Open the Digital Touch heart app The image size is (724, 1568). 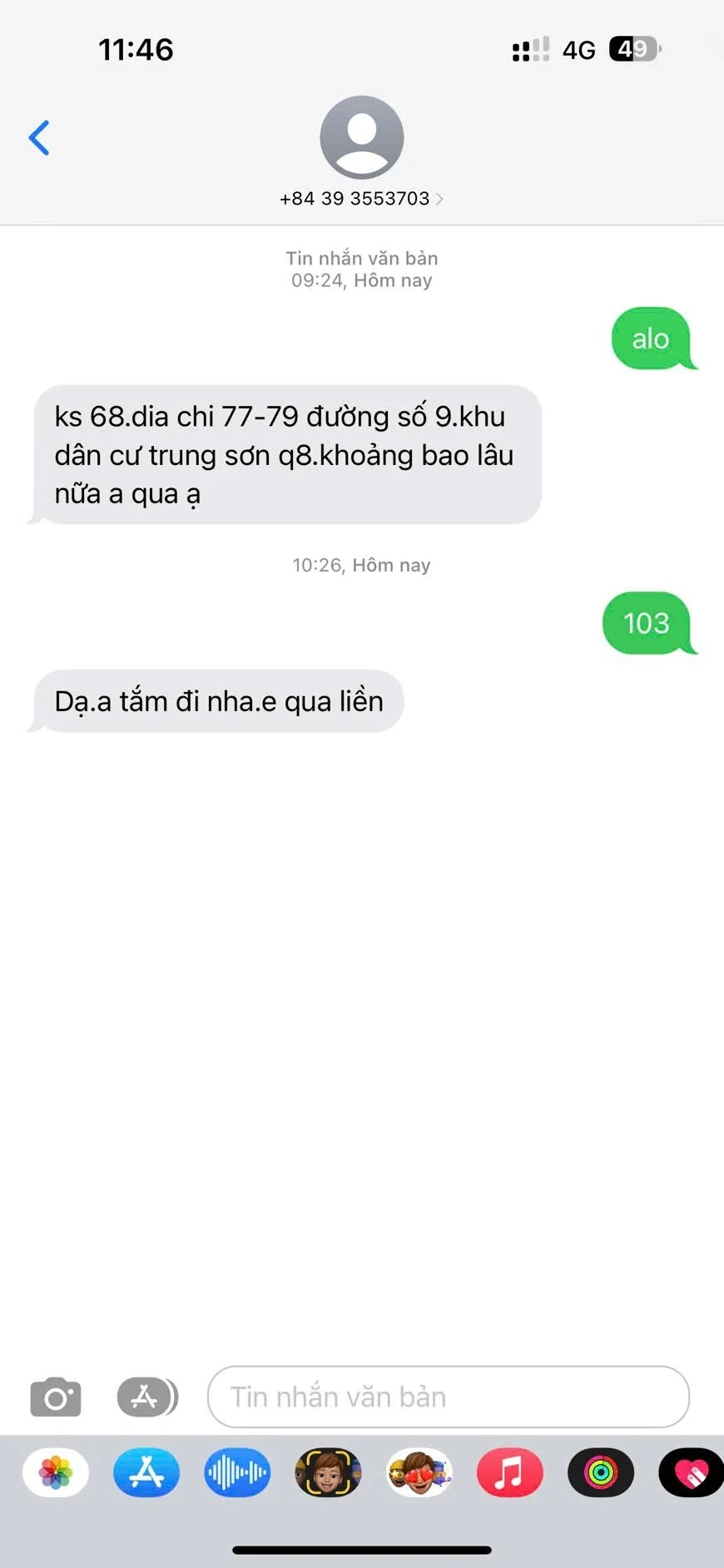pos(690,1472)
